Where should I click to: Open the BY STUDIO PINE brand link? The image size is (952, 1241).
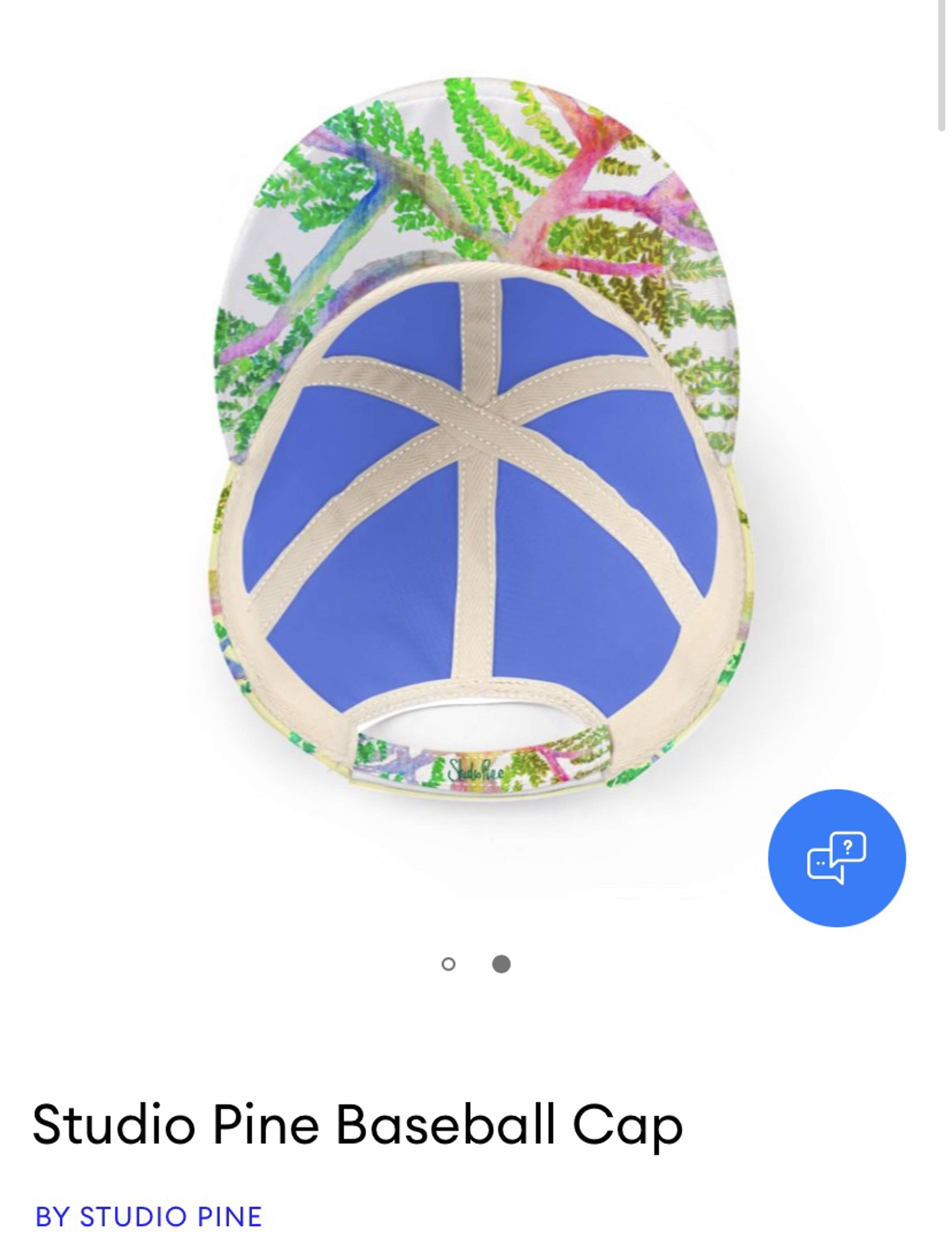149,1217
